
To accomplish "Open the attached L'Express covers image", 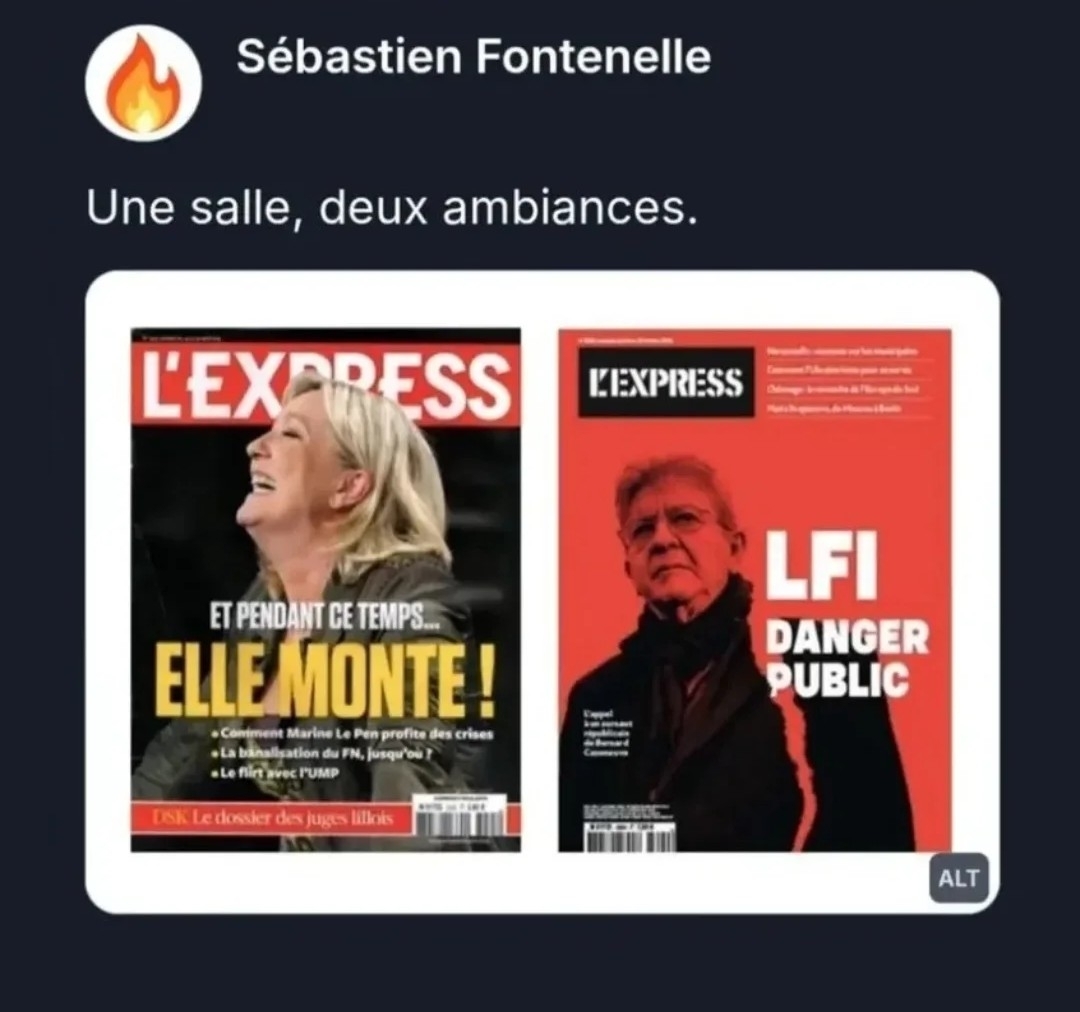I will click(x=541, y=590).
